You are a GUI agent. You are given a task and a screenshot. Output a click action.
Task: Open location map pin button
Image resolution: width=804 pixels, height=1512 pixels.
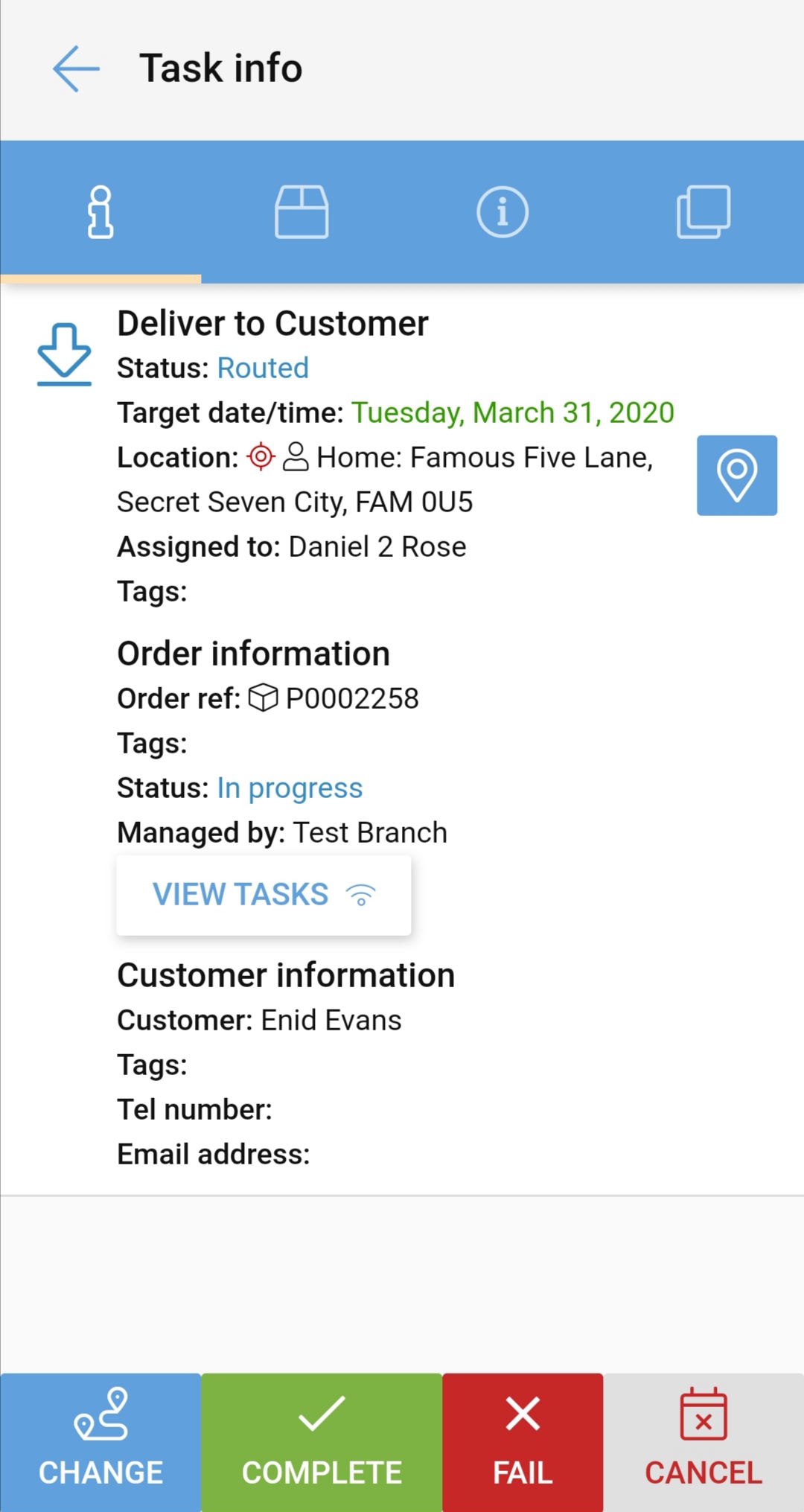(x=736, y=475)
